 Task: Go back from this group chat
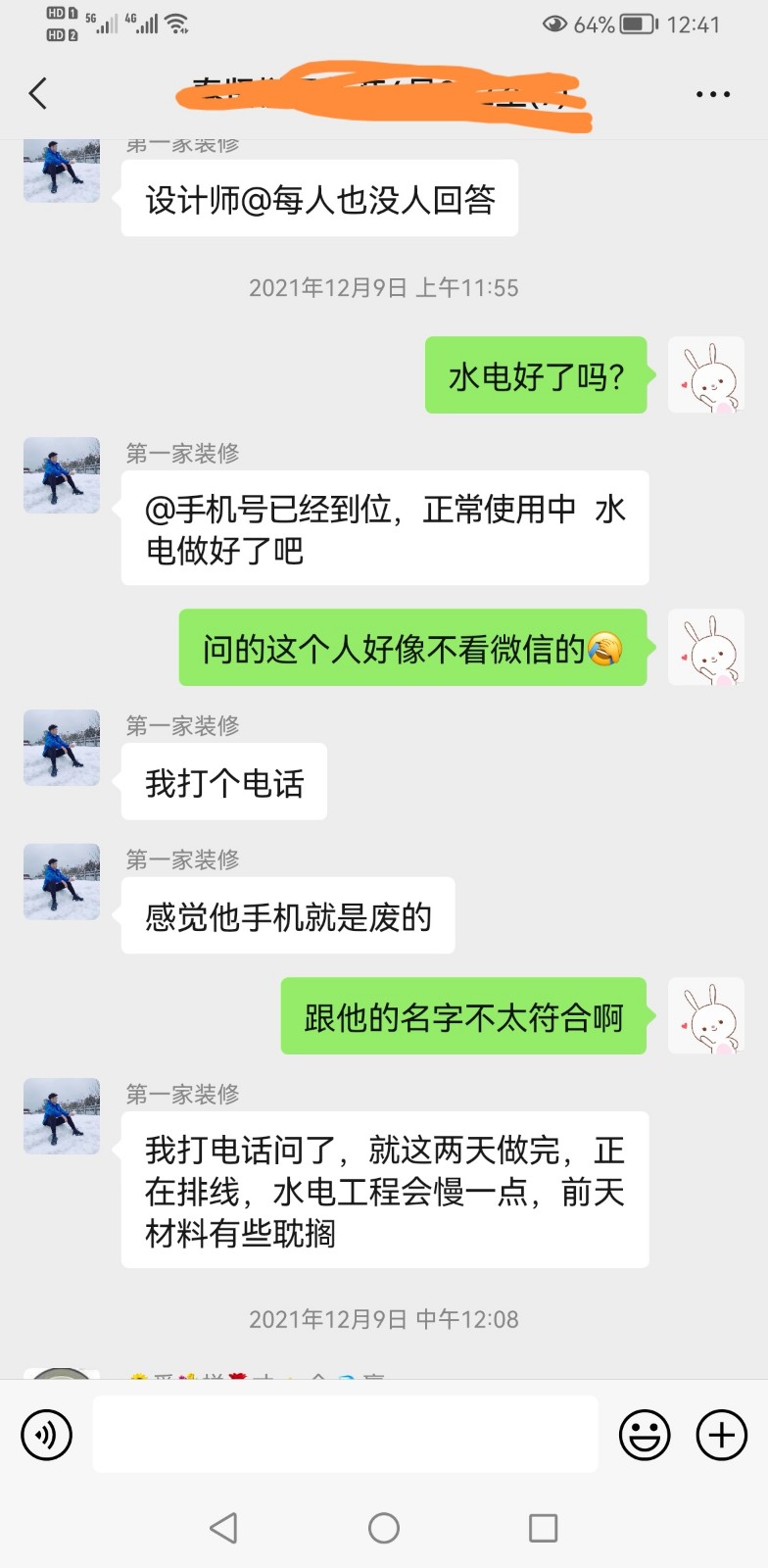coord(38,94)
